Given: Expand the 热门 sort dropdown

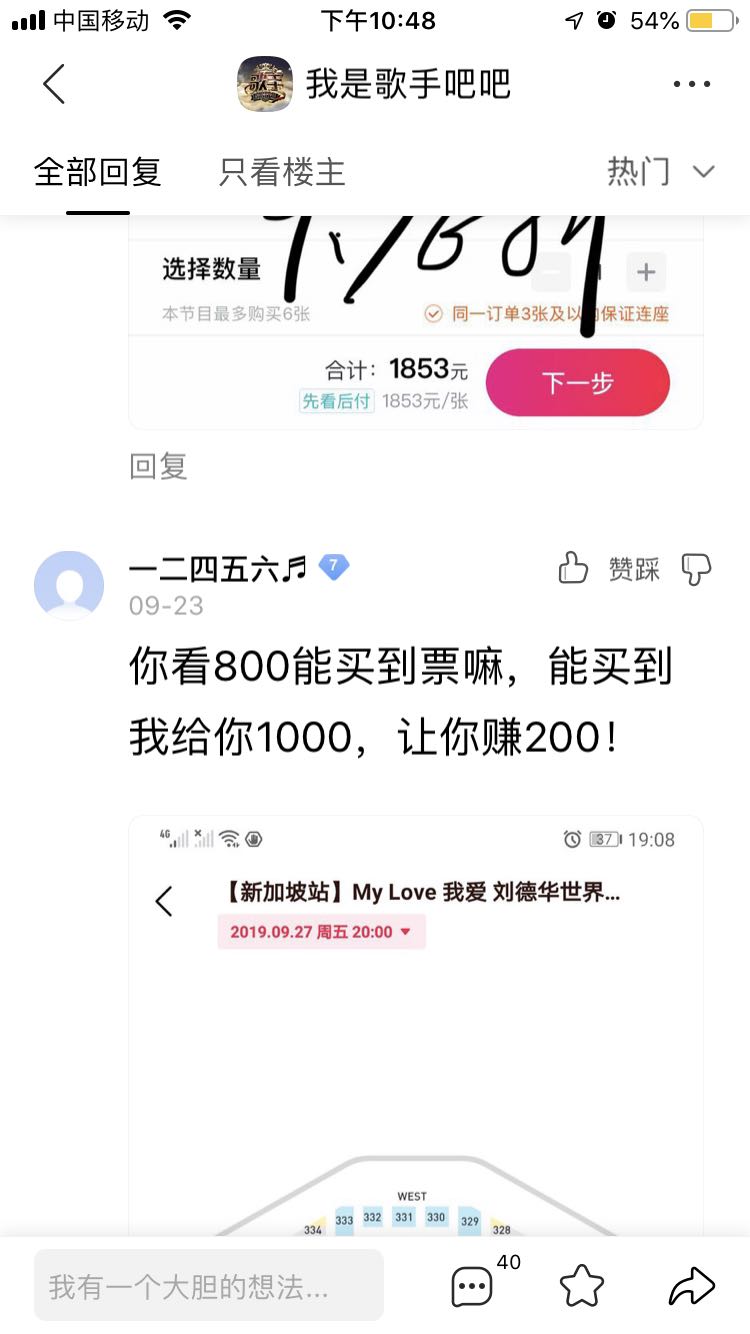Looking at the screenshot, I should 661,171.
